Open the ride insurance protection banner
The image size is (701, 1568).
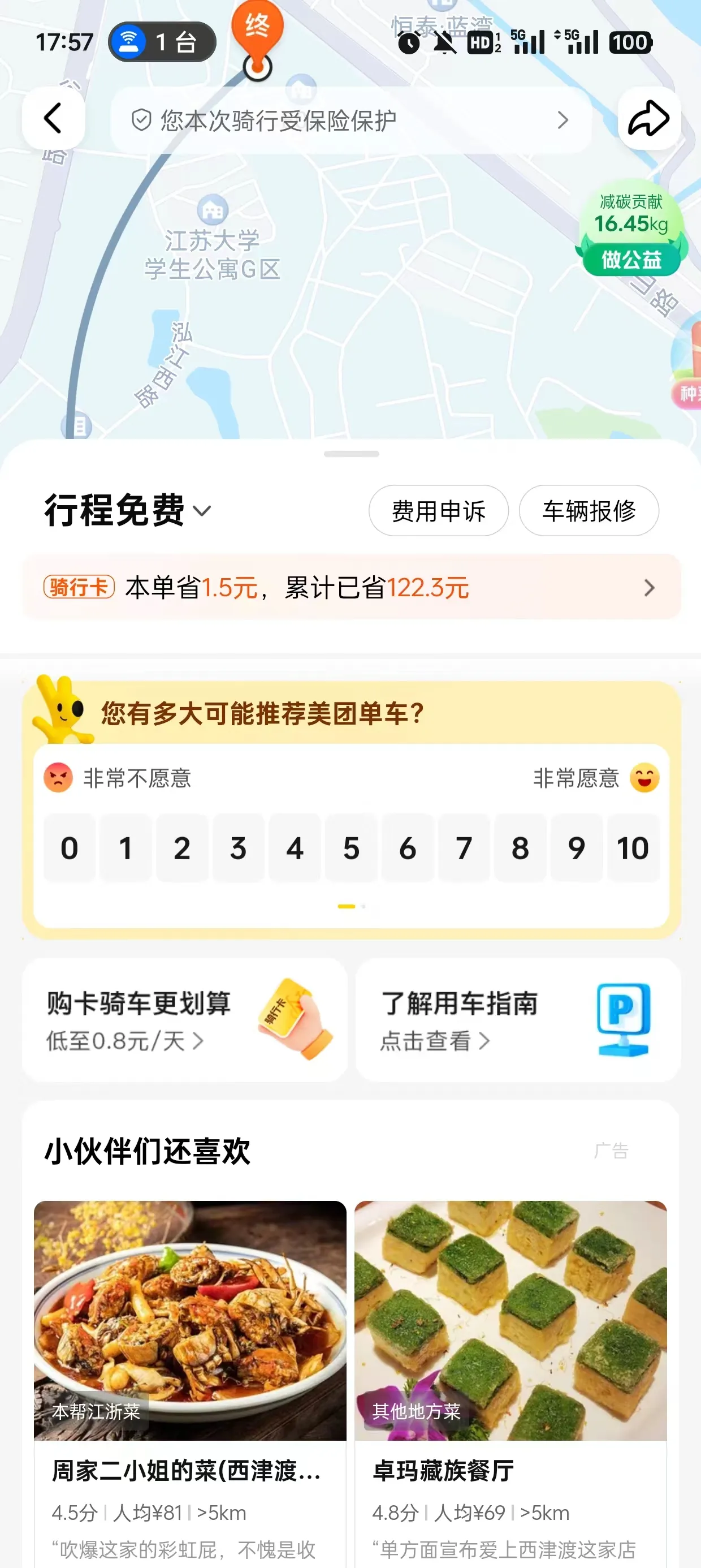tap(350, 120)
